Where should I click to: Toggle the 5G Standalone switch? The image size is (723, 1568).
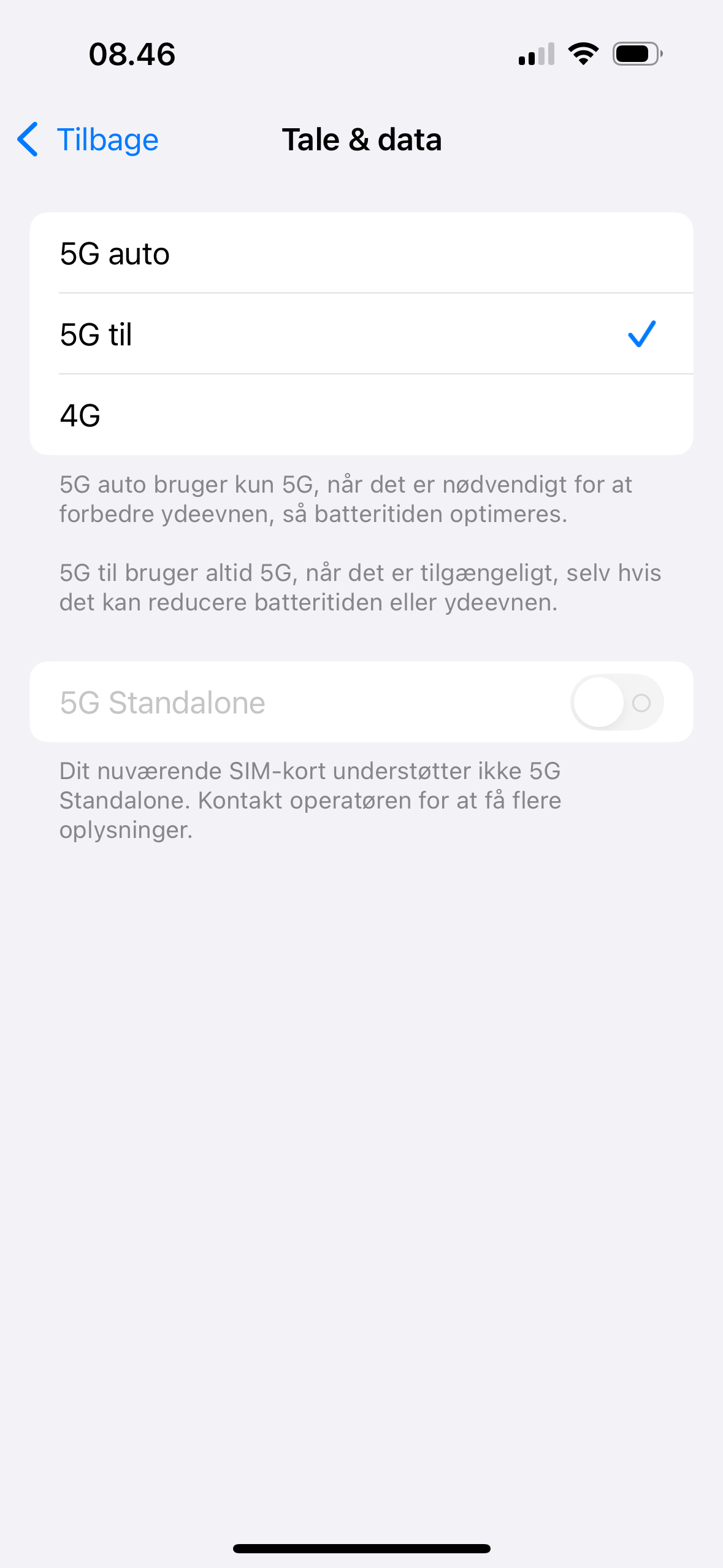617,702
